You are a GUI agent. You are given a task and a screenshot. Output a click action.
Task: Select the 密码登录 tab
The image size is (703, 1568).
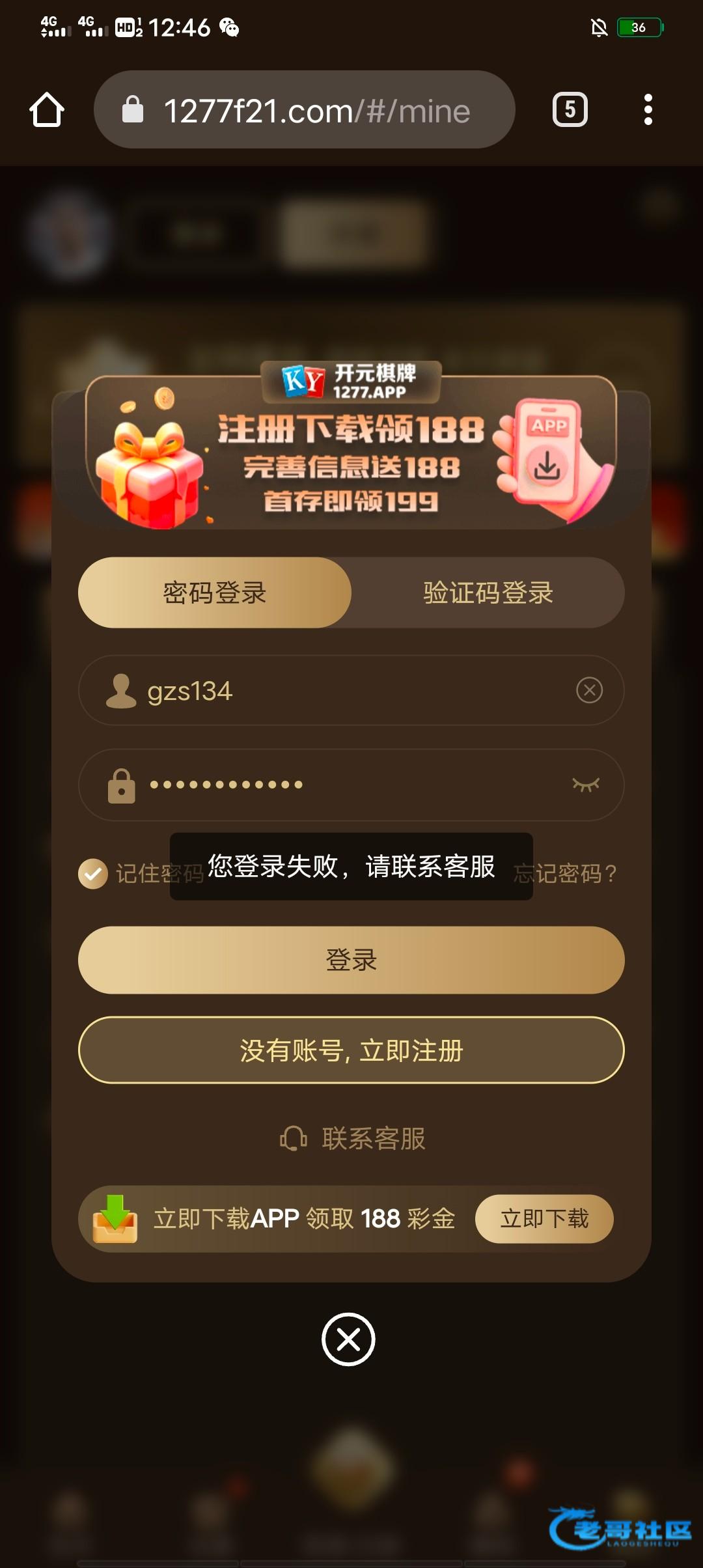coord(215,593)
